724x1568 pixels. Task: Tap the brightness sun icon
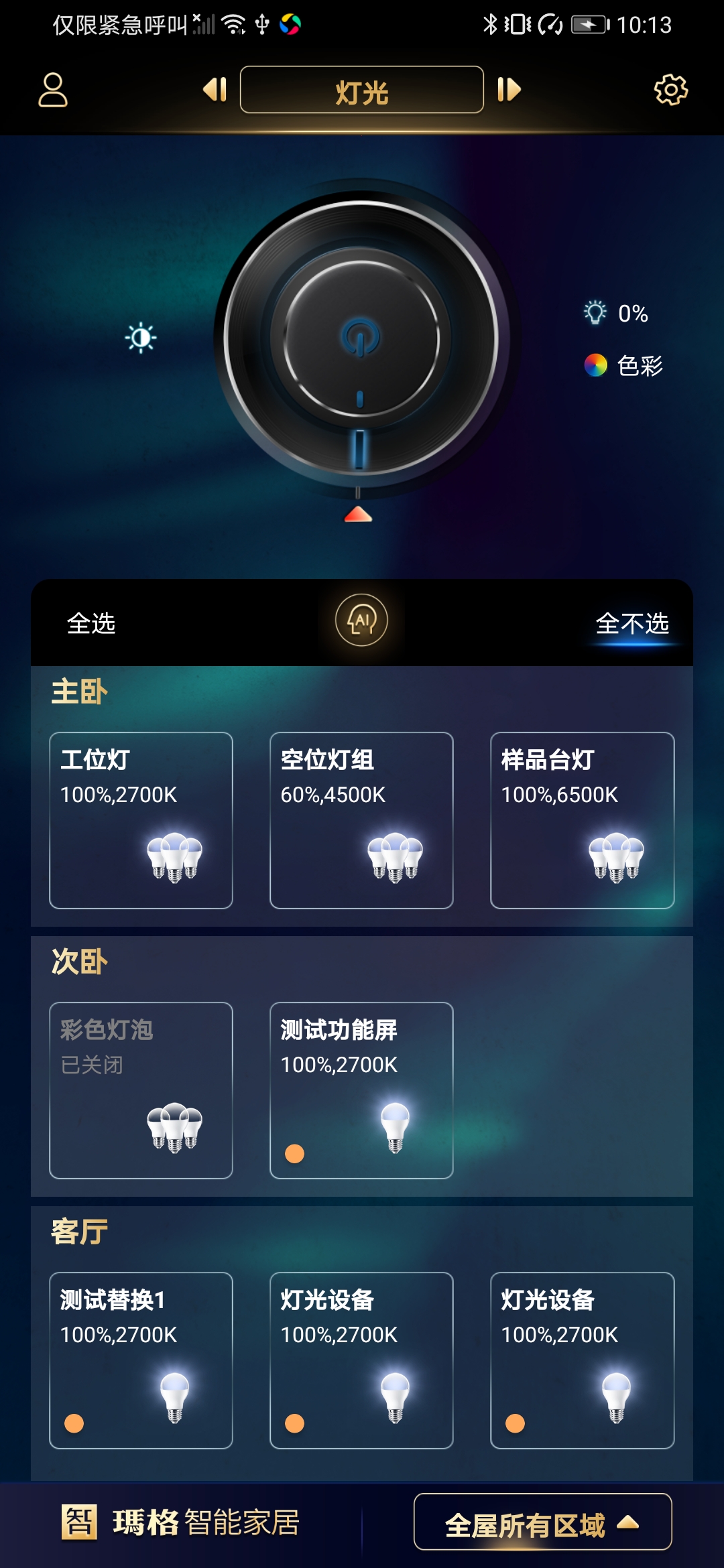point(141,338)
